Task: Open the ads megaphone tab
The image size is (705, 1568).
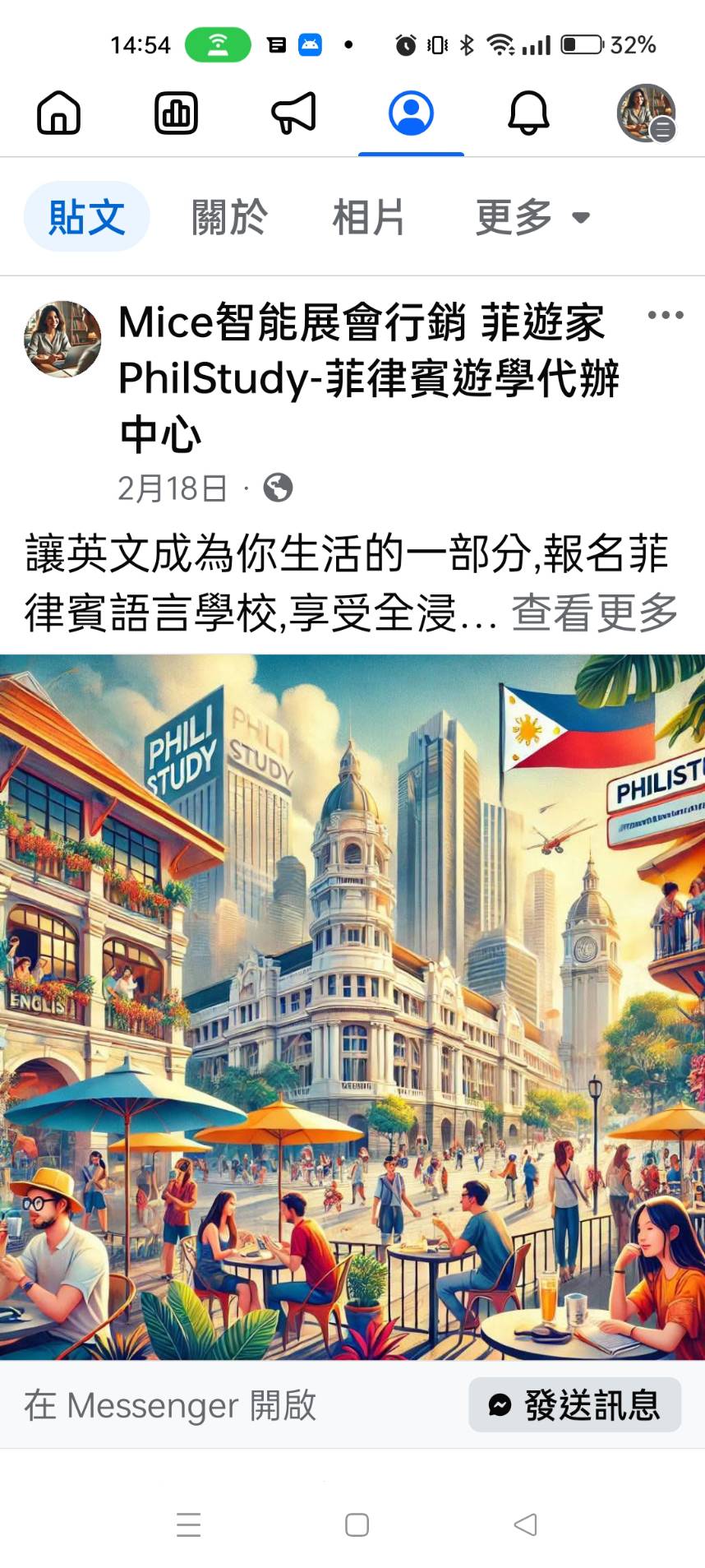Action: tap(293, 113)
